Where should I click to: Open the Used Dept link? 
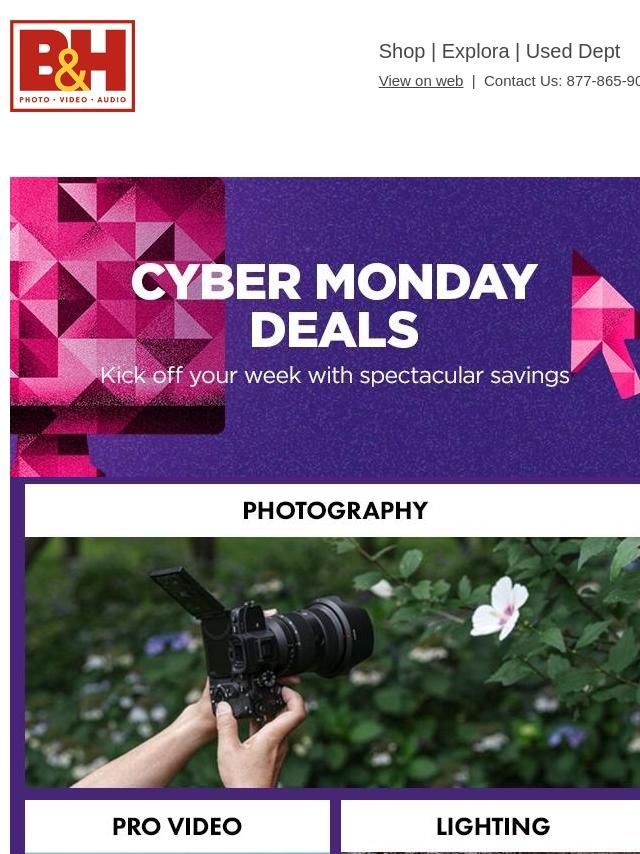pyautogui.click(x=572, y=51)
